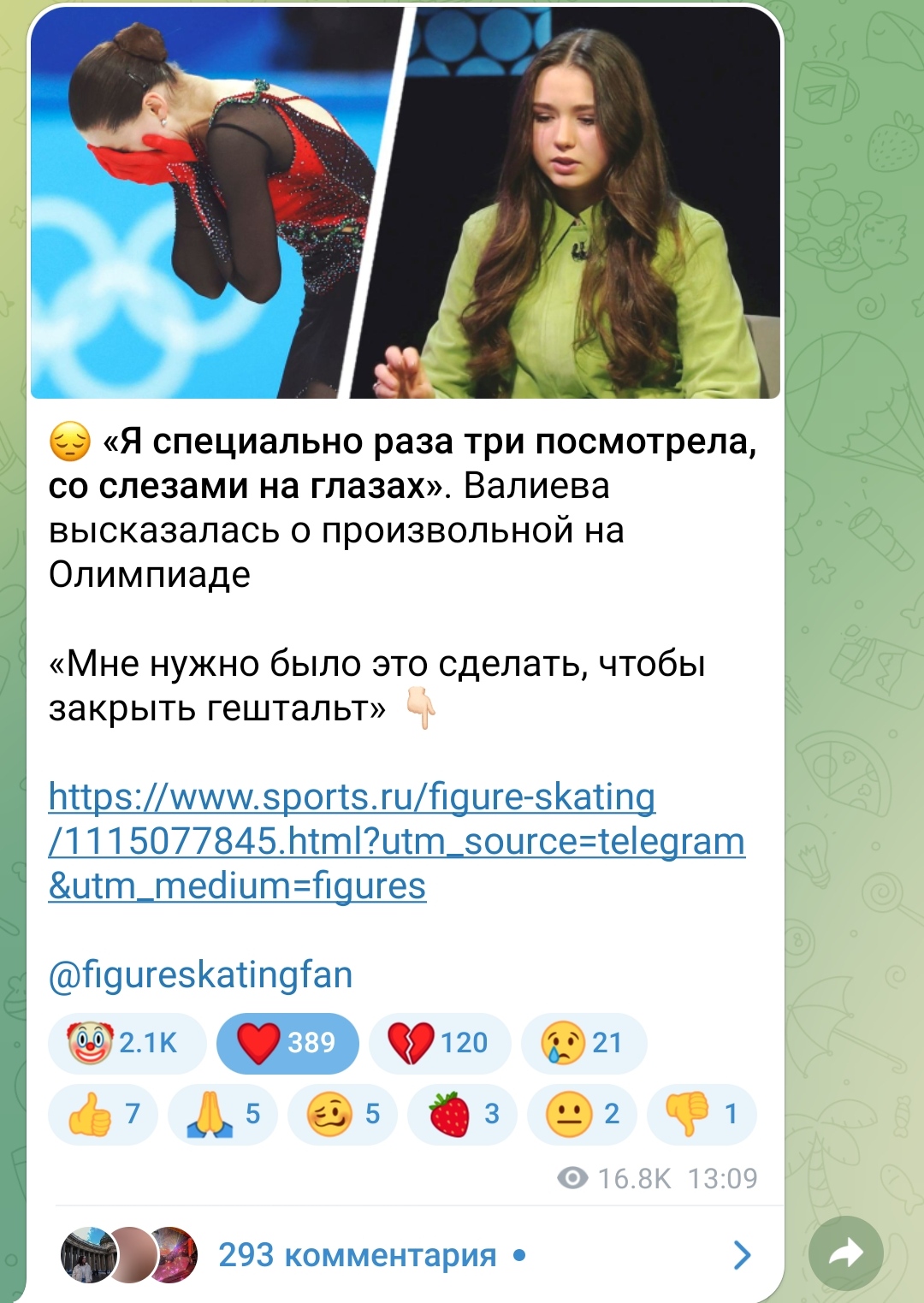Open the post's photo collage
Viewport: 924px width, 1303px height.
click(406, 204)
